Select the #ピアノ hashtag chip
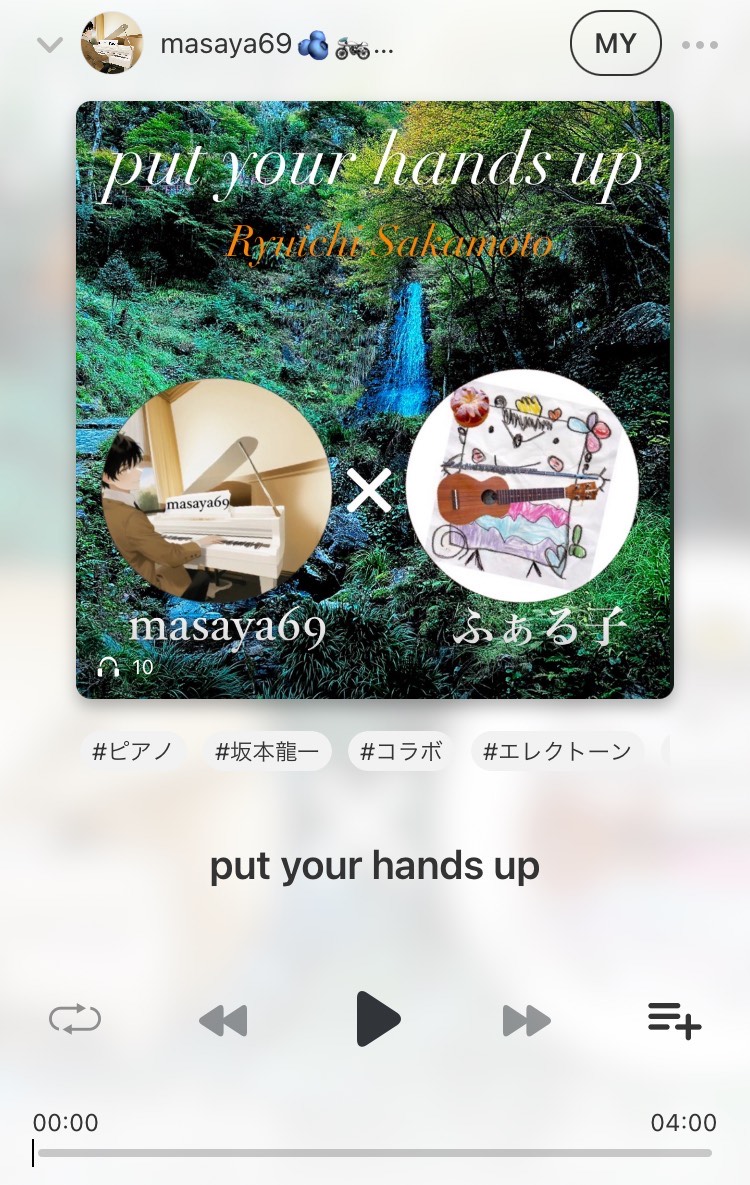The image size is (750, 1185). 132,752
